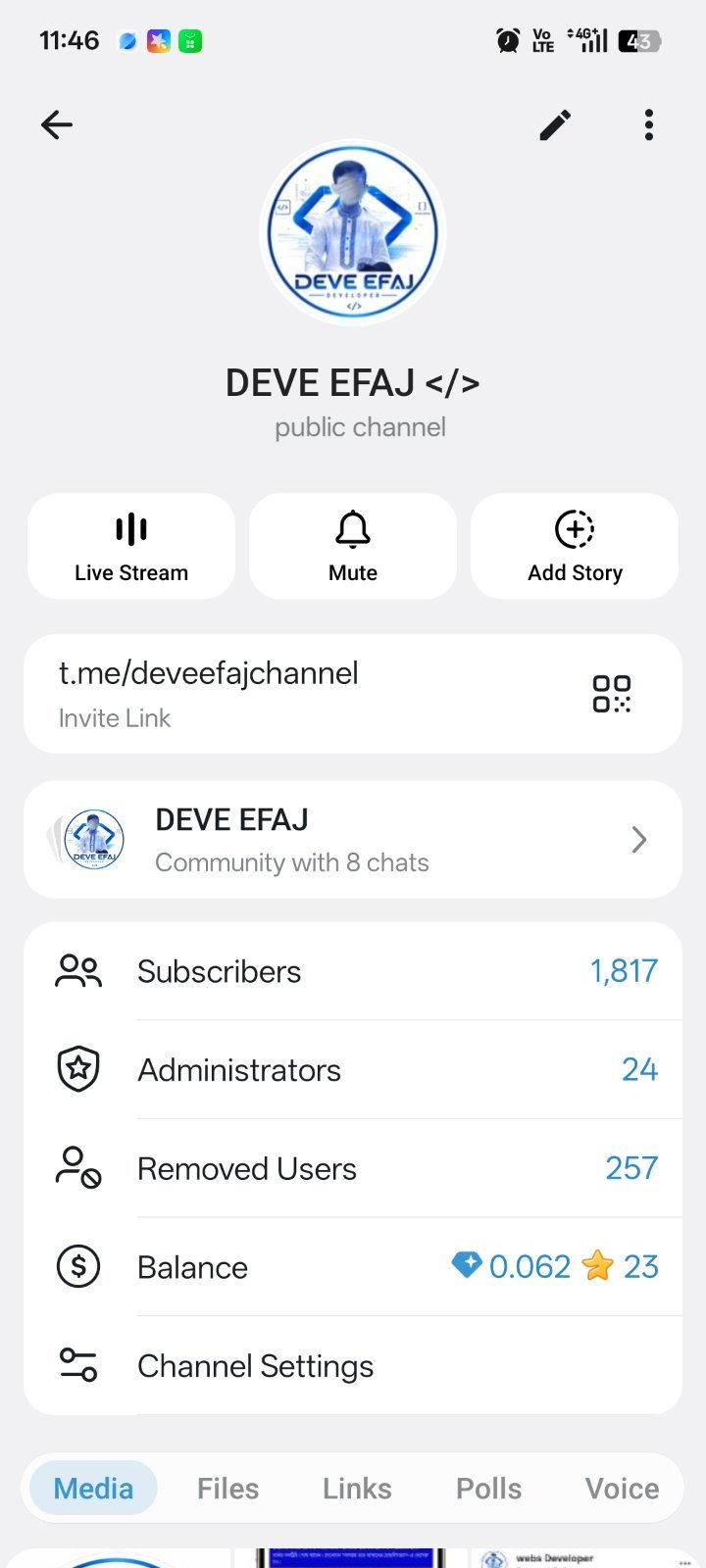Viewport: 706px width, 1568px height.
Task: Check the channel Balance
Action: coord(353,1267)
